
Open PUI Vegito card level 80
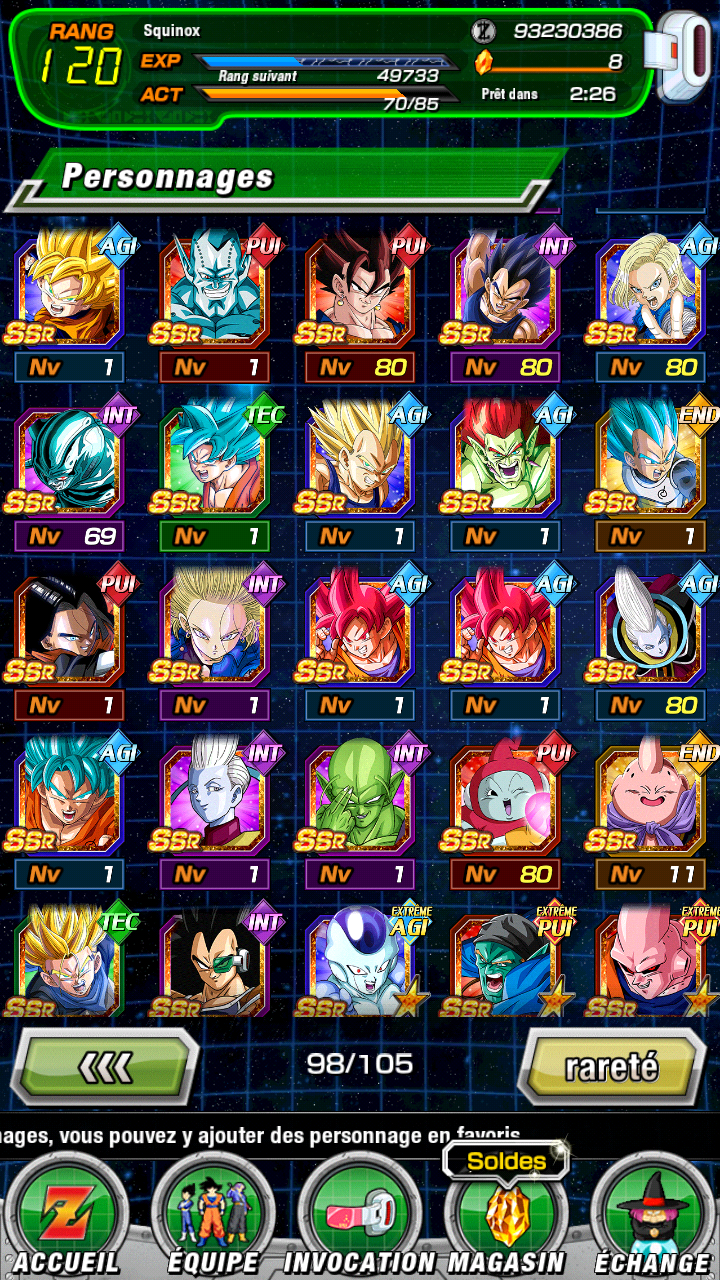(359, 290)
